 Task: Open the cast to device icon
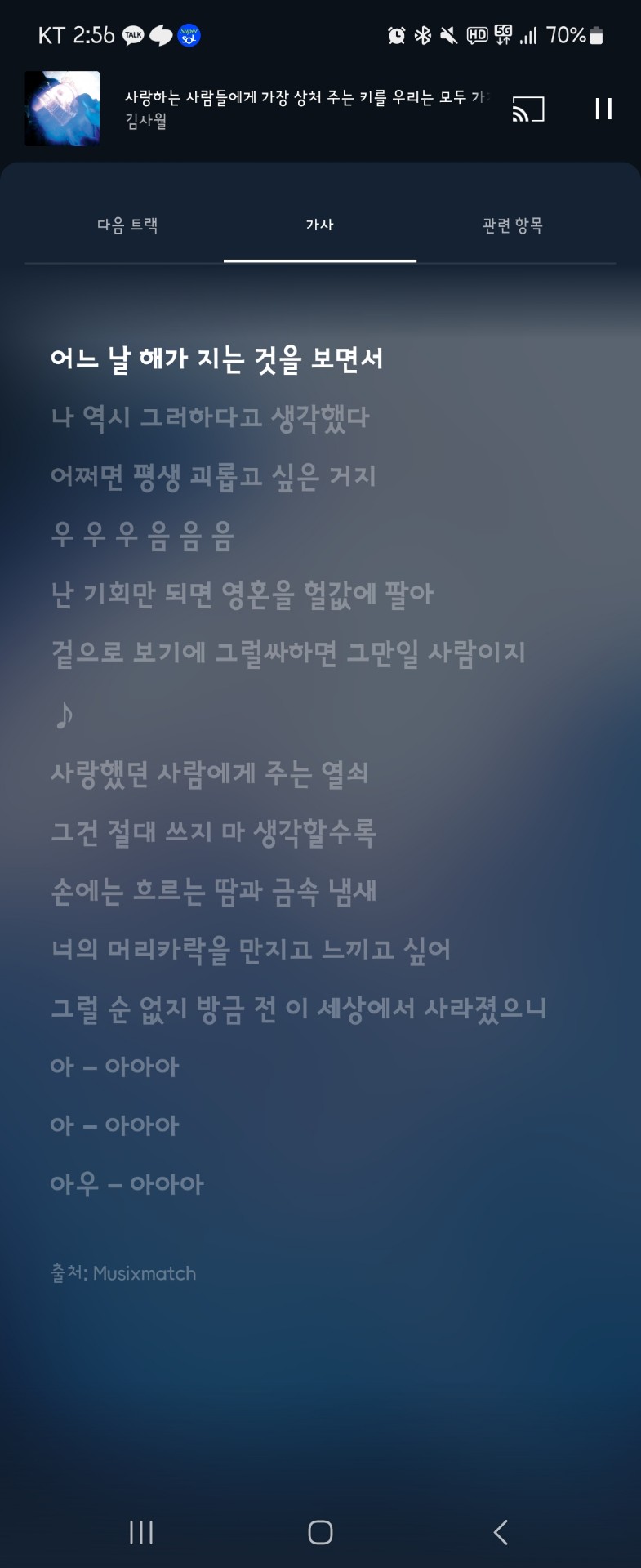pyautogui.click(x=527, y=109)
